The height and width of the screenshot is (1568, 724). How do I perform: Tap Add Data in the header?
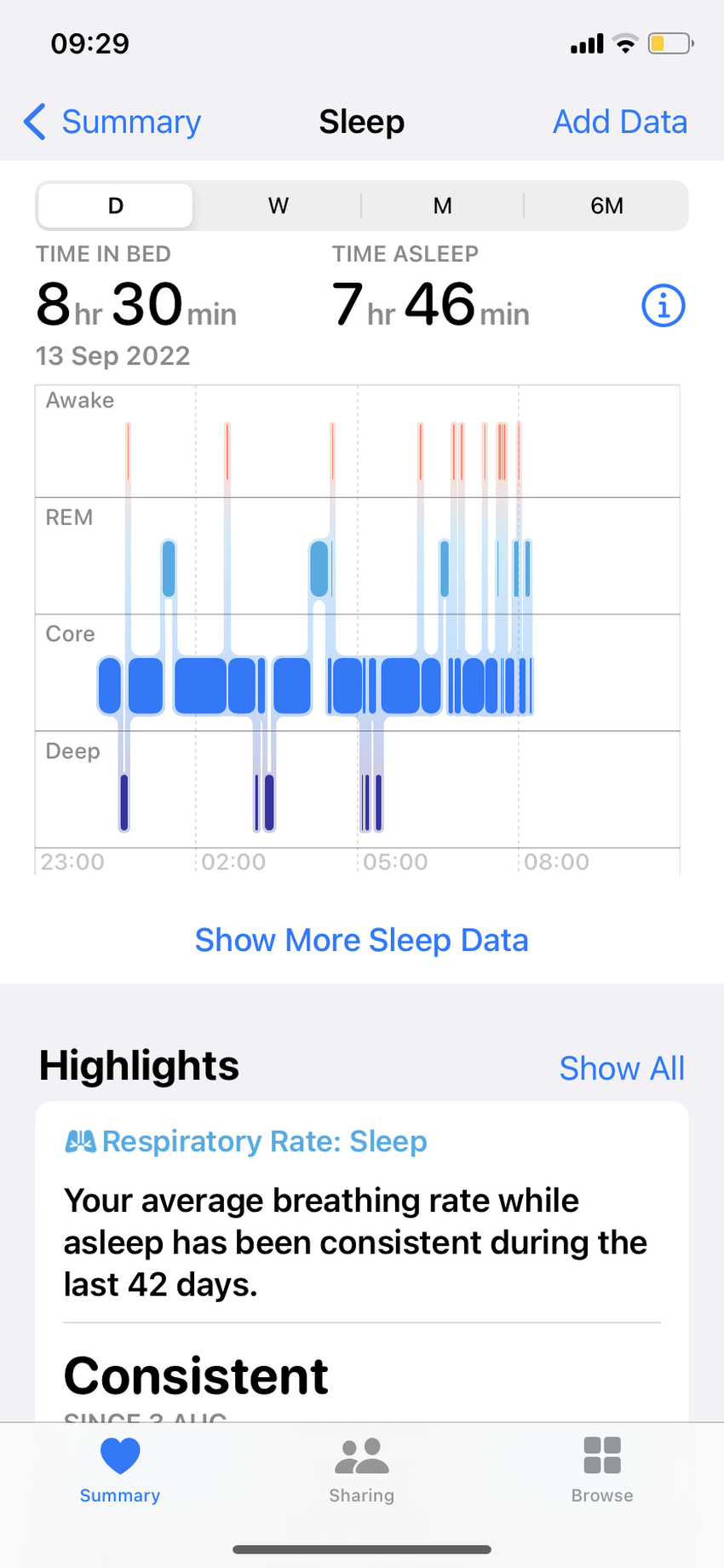pyautogui.click(x=619, y=122)
